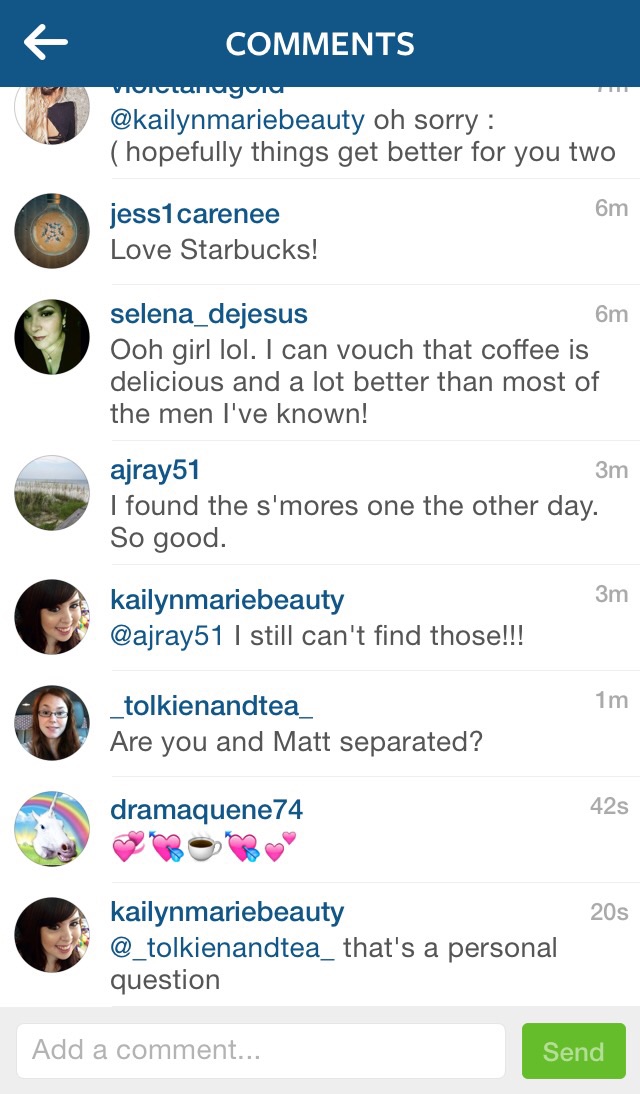Open selena_dejesus's avatar photo
This screenshot has height=1094, width=640.
tap(52, 337)
